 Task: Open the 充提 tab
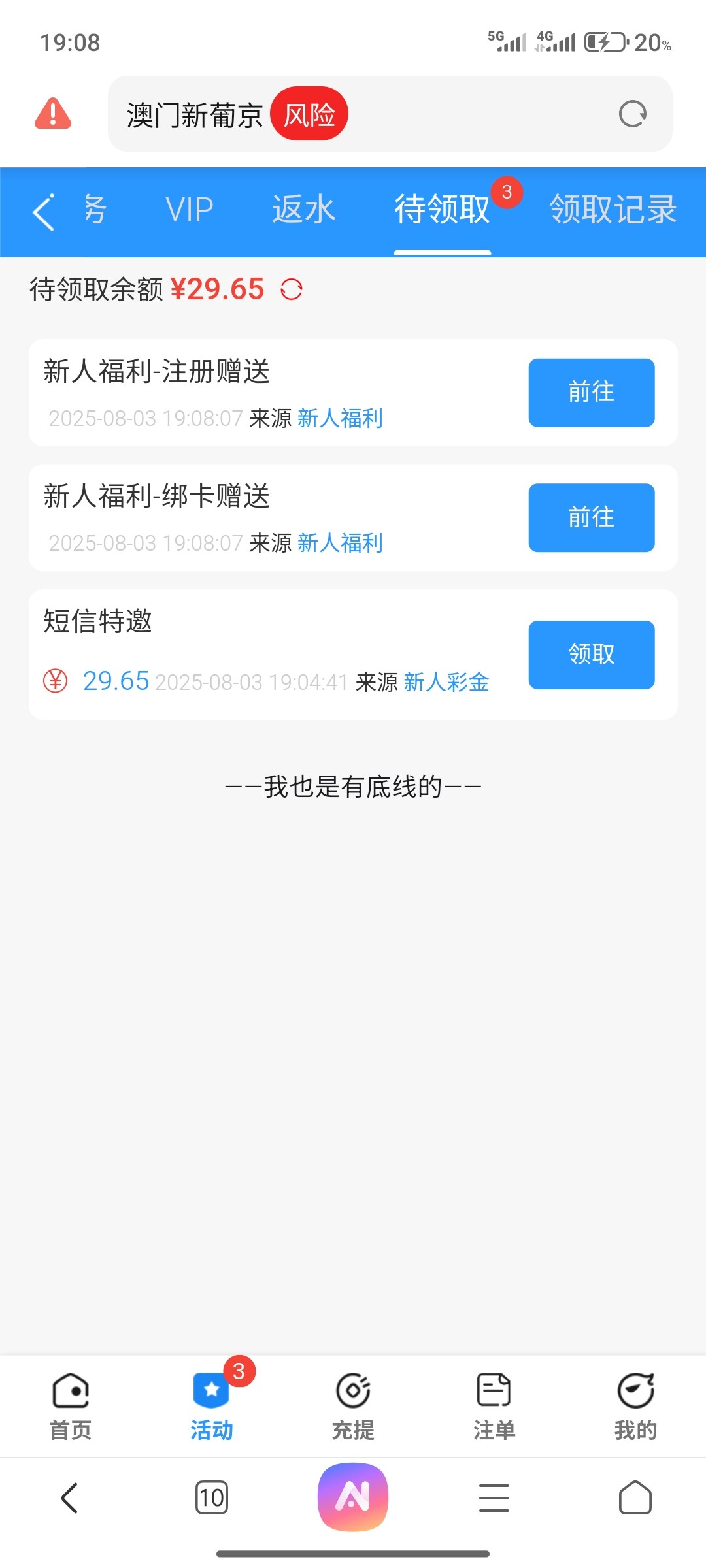point(353,1406)
